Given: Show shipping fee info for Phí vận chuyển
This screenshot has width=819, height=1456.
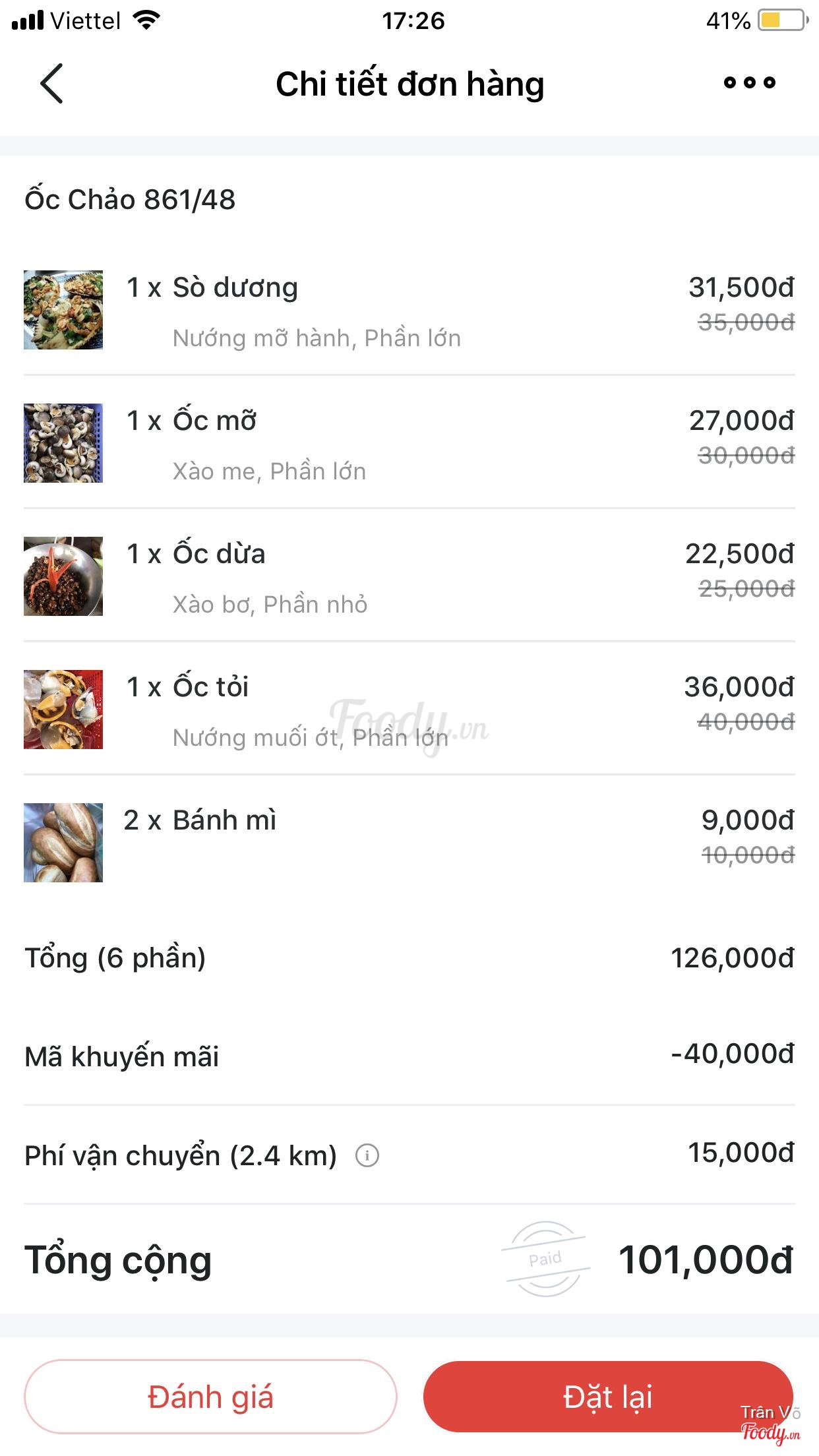Looking at the screenshot, I should 367,1155.
